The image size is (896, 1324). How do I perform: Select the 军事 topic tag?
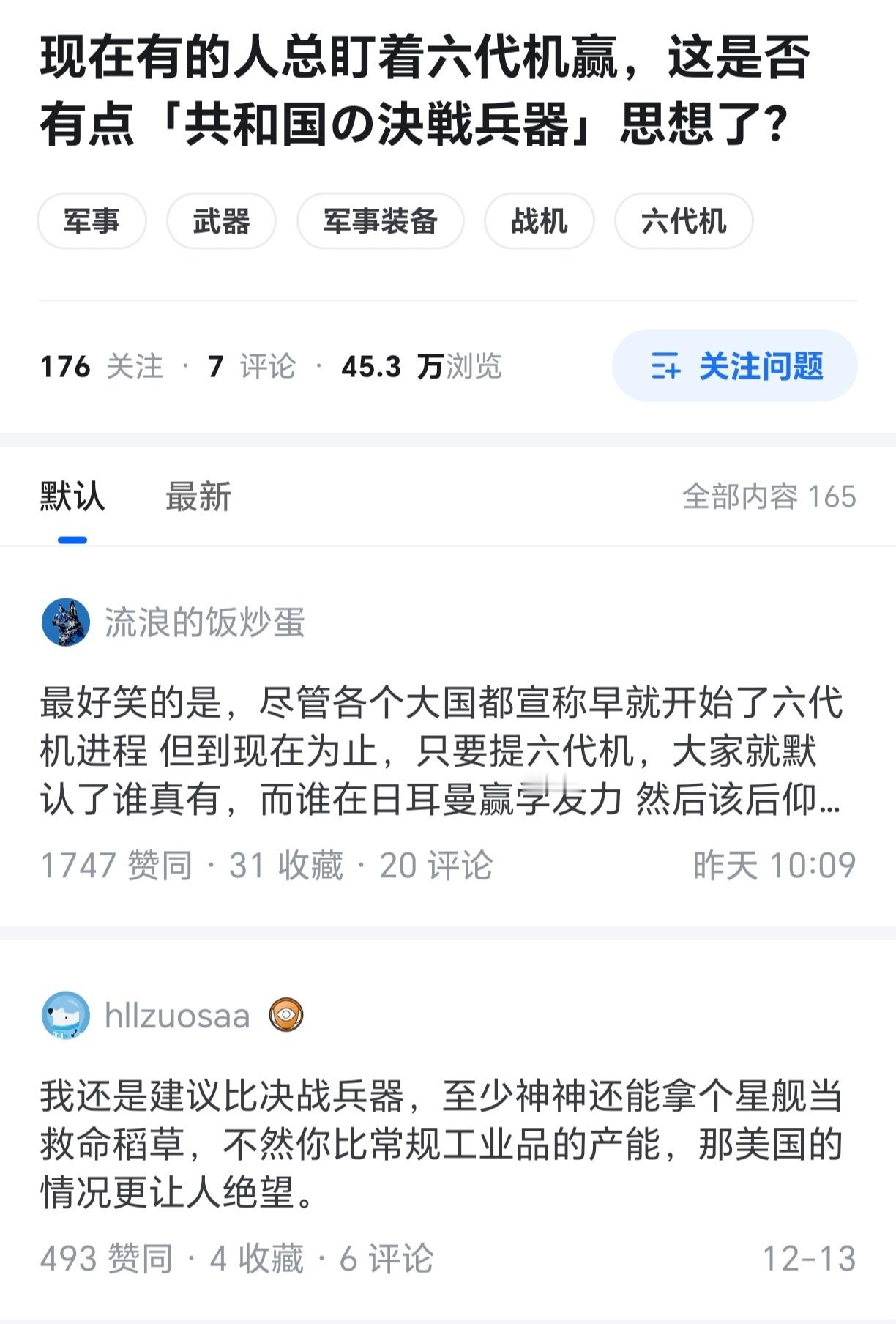92,220
